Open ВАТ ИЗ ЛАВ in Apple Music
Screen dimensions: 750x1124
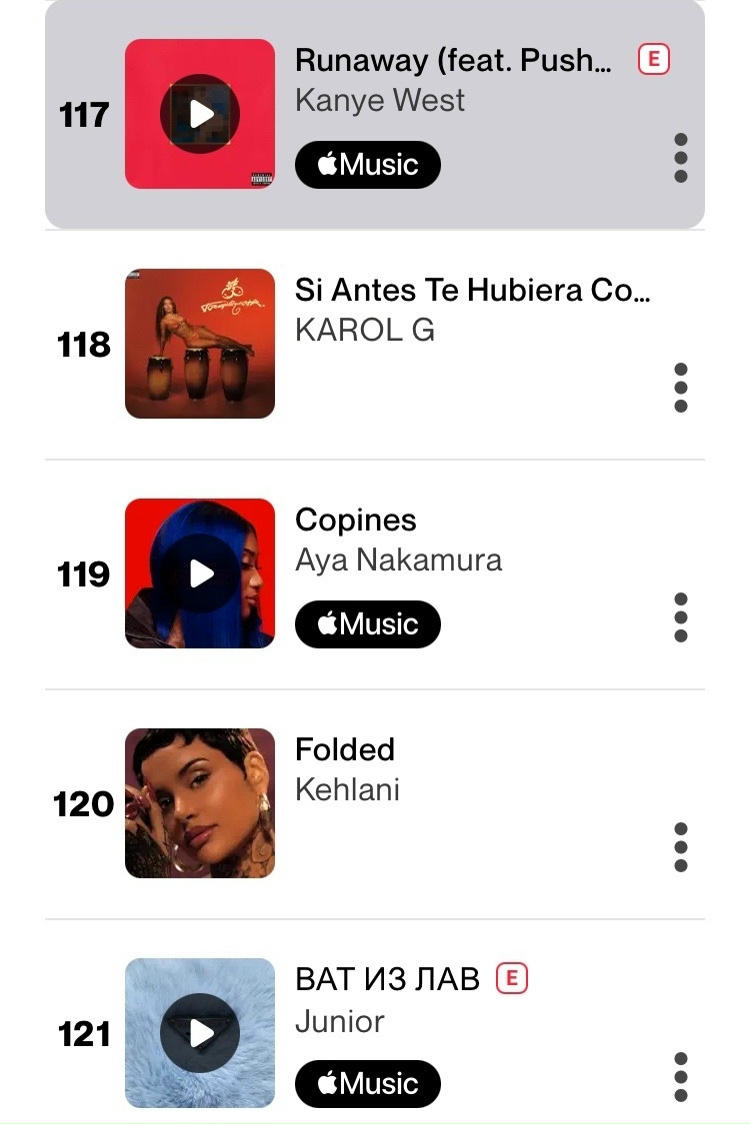pyautogui.click(x=368, y=1084)
